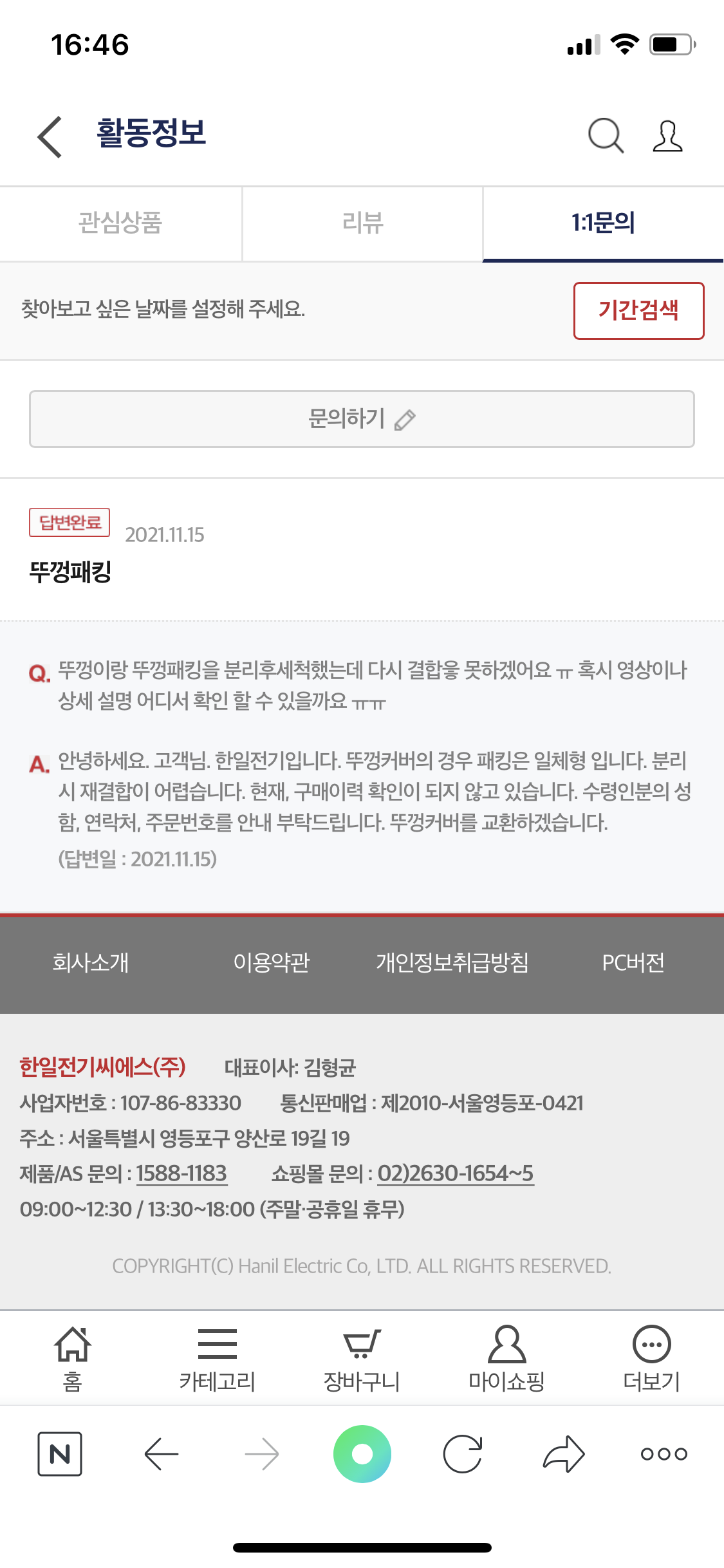Switch to the 관심상품 tab
The image size is (724, 1568).
pos(120,223)
